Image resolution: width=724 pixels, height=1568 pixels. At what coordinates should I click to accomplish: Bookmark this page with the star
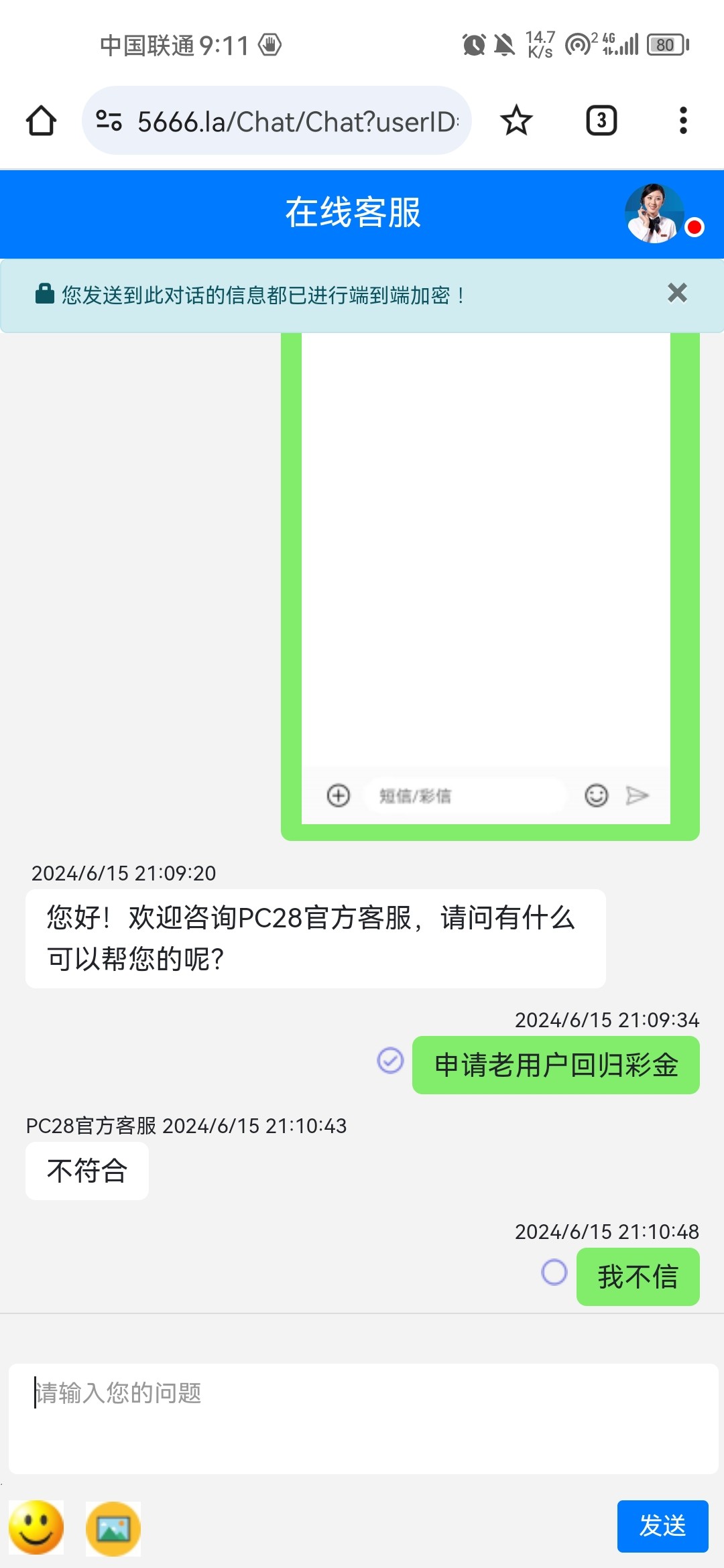point(516,121)
